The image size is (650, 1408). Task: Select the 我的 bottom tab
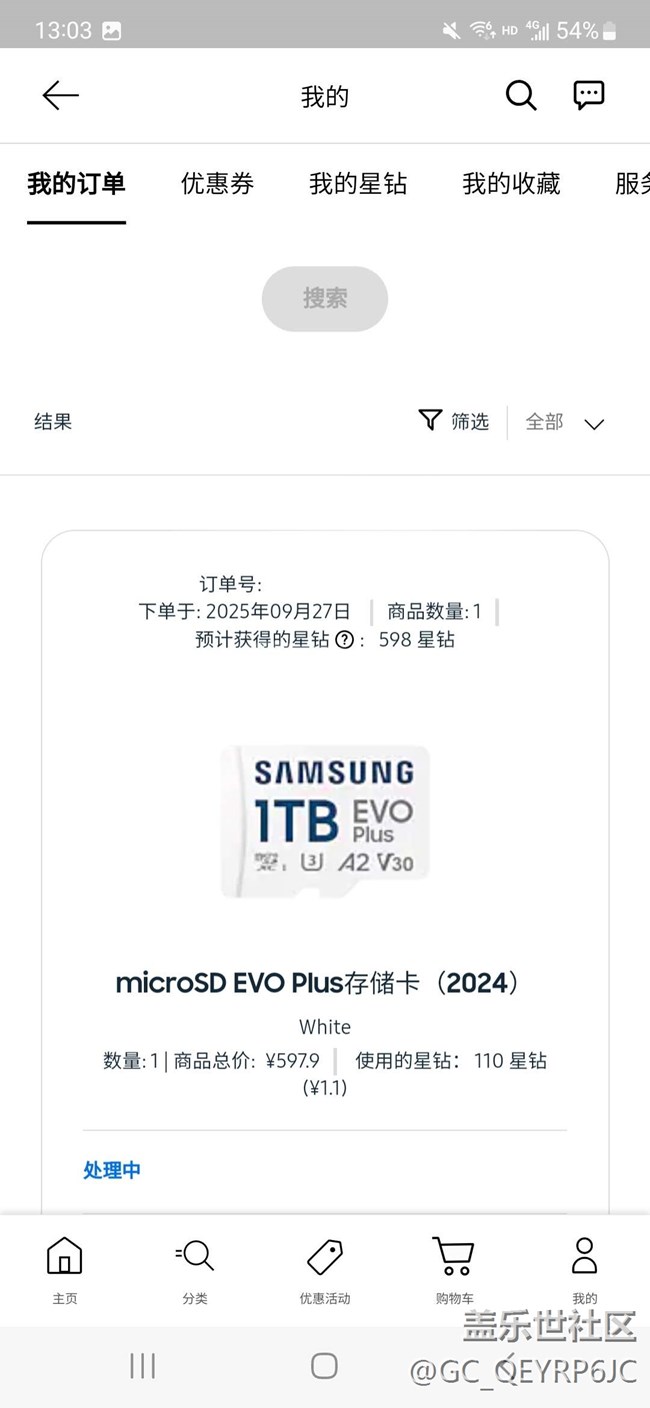584,1268
